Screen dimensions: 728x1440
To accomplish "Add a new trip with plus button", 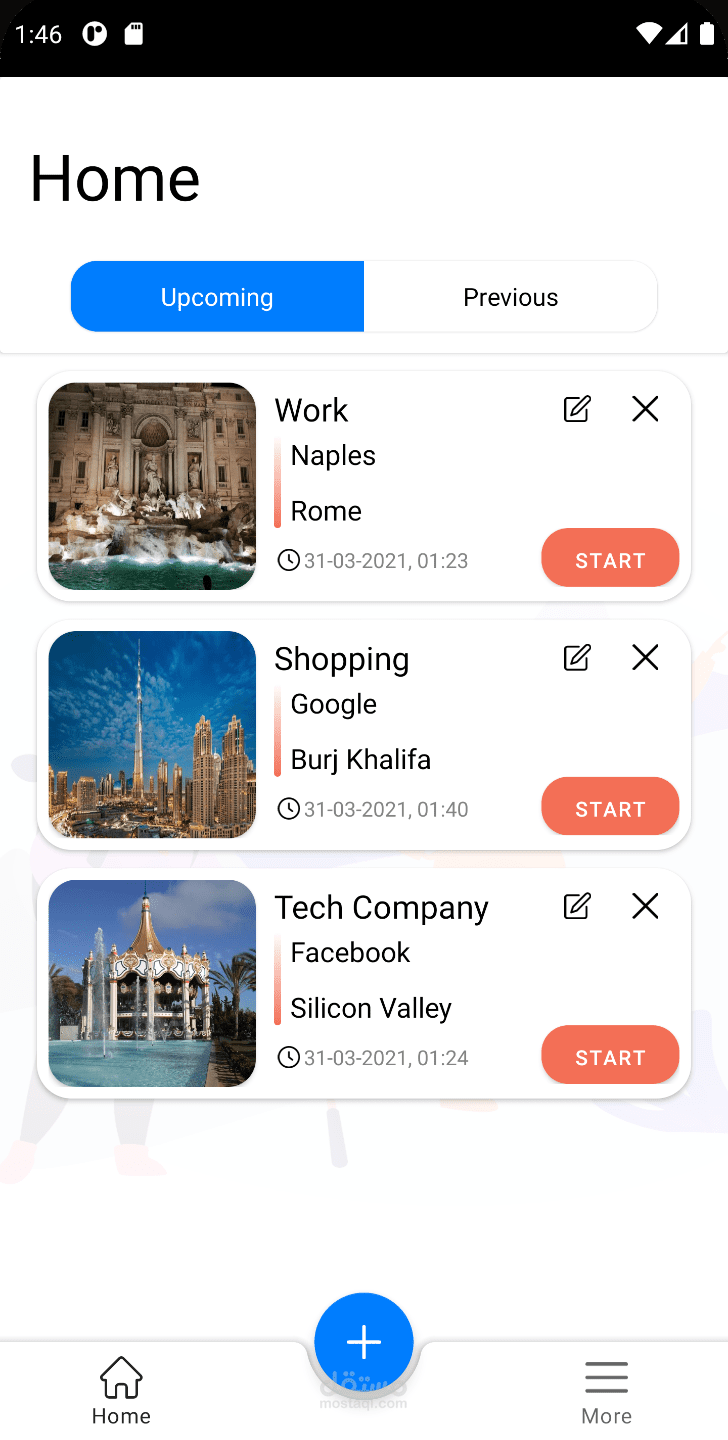I will [x=364, y=1342].
